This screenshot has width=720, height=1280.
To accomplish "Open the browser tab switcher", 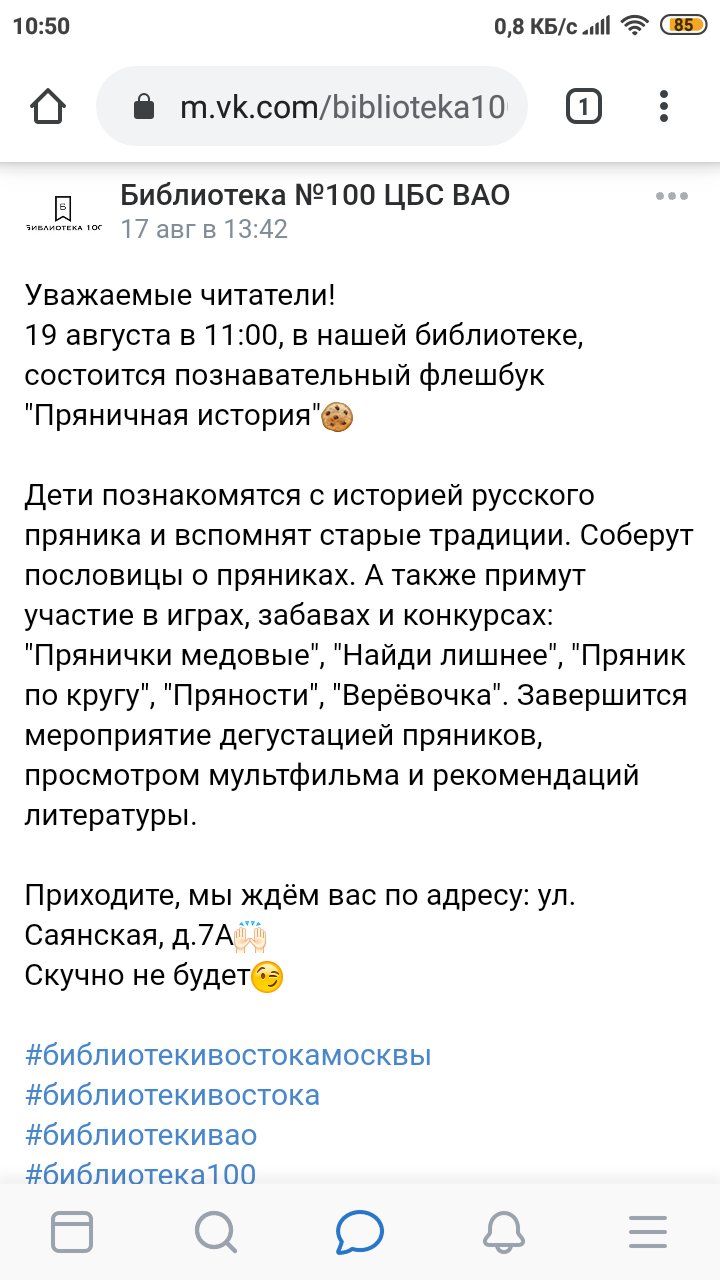I will click(584, 106).
